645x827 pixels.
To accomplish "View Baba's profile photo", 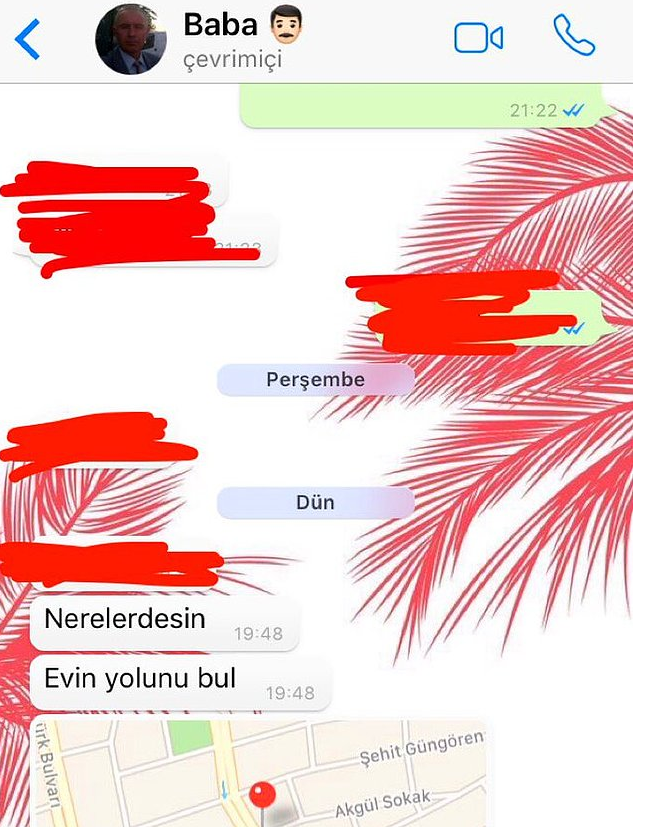I will tap(131, 41).
